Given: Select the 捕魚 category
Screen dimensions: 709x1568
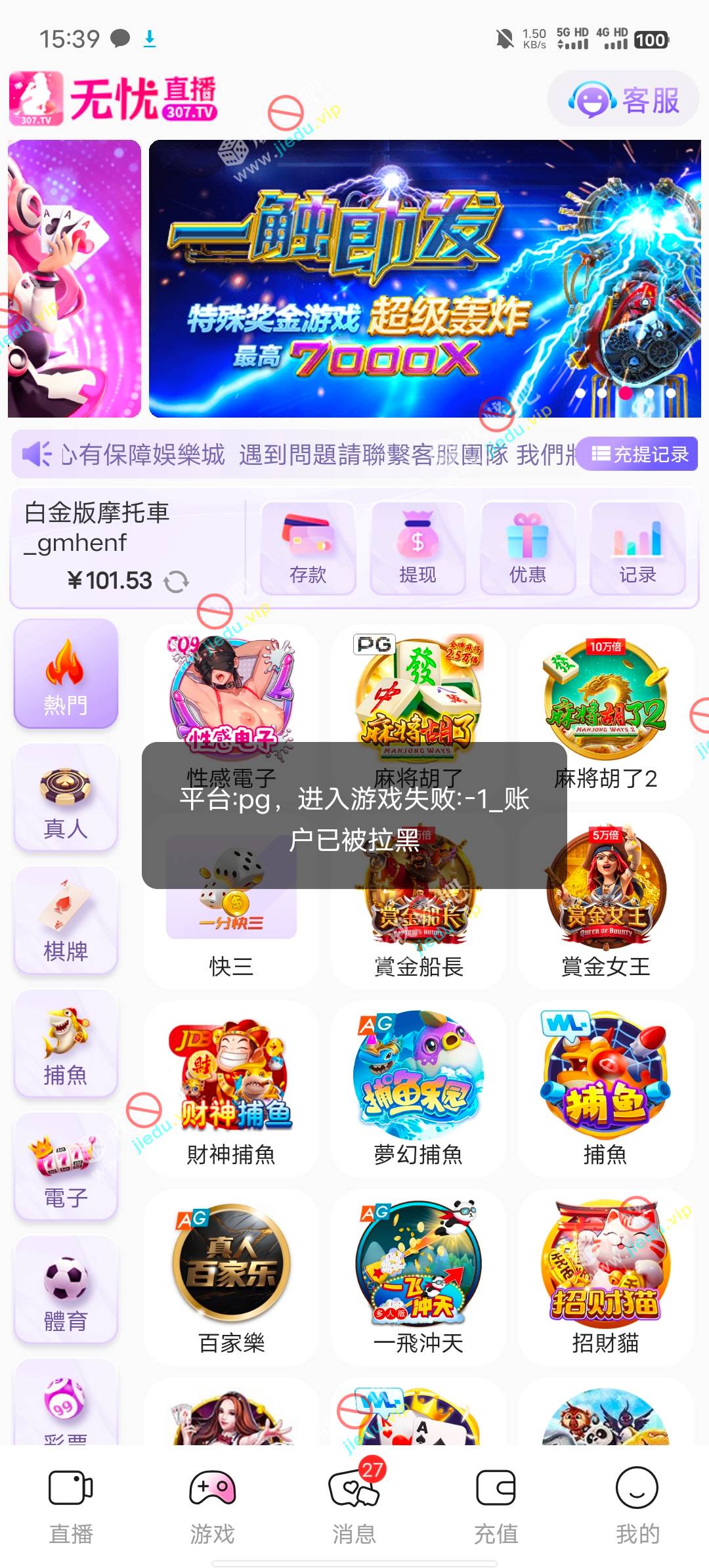Looking at the screenshot, I should [x=66, y=1043].
